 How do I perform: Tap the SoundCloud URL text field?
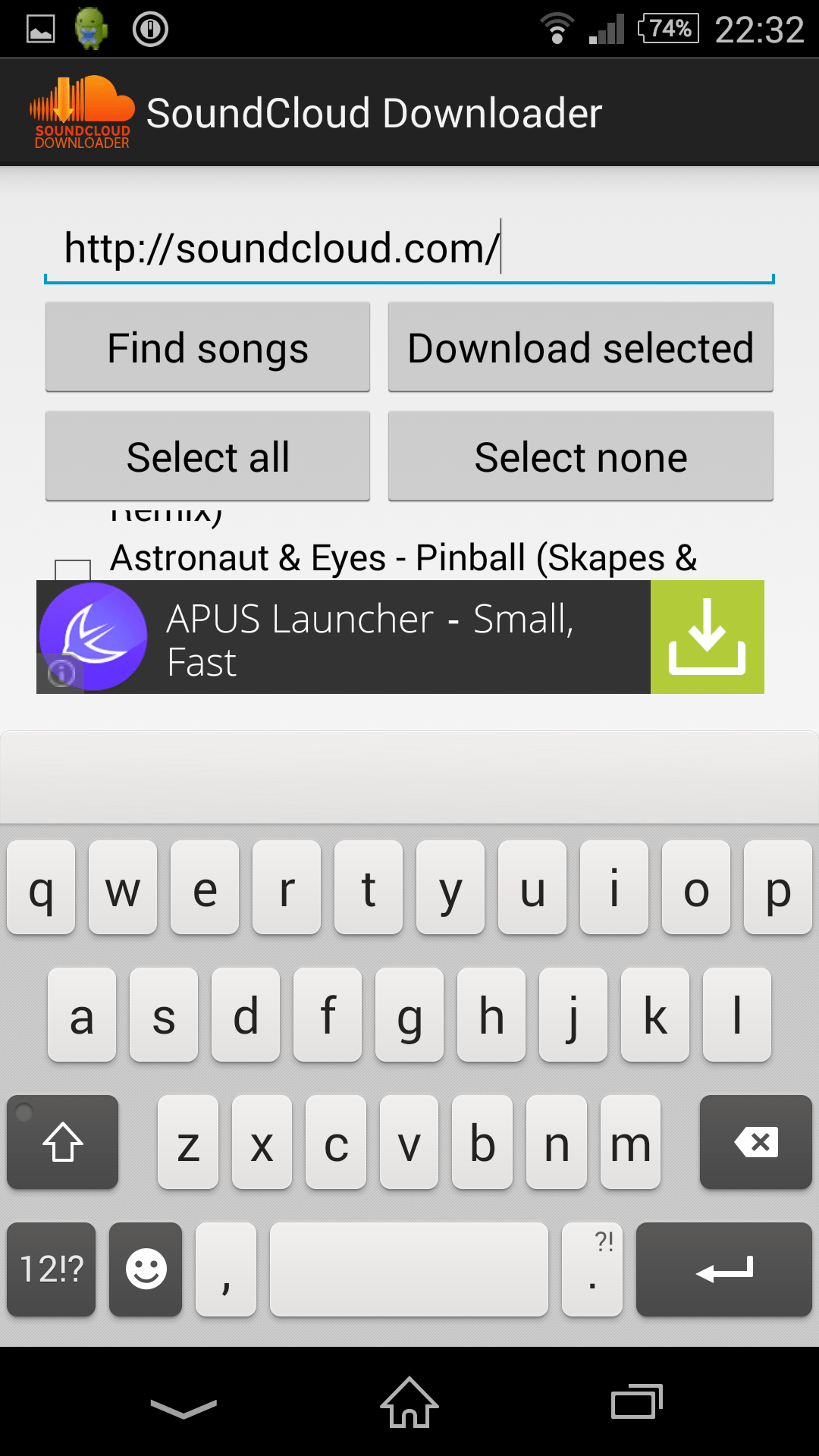pyautogui.click(x=409, y=249)
